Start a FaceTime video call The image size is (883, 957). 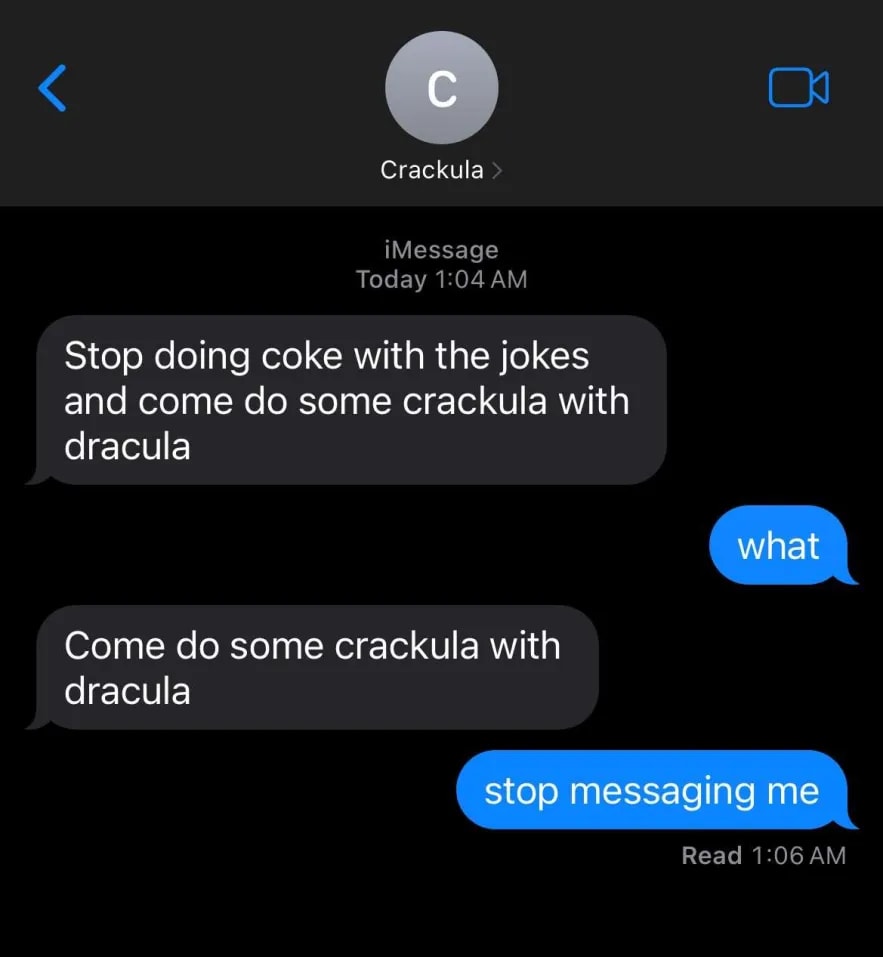[799, 88]
